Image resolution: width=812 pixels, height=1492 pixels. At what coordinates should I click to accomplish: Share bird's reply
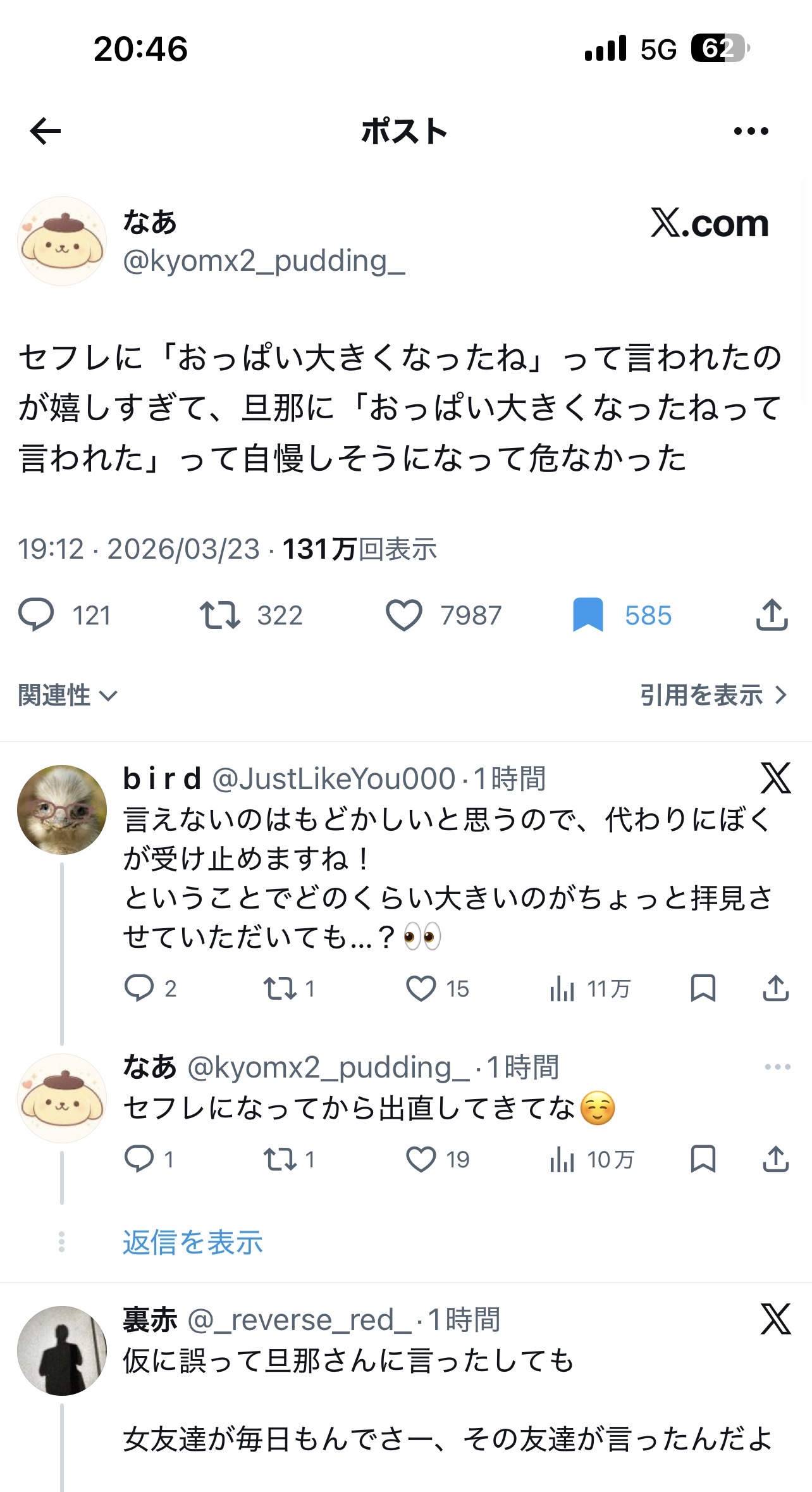point(775,988)
